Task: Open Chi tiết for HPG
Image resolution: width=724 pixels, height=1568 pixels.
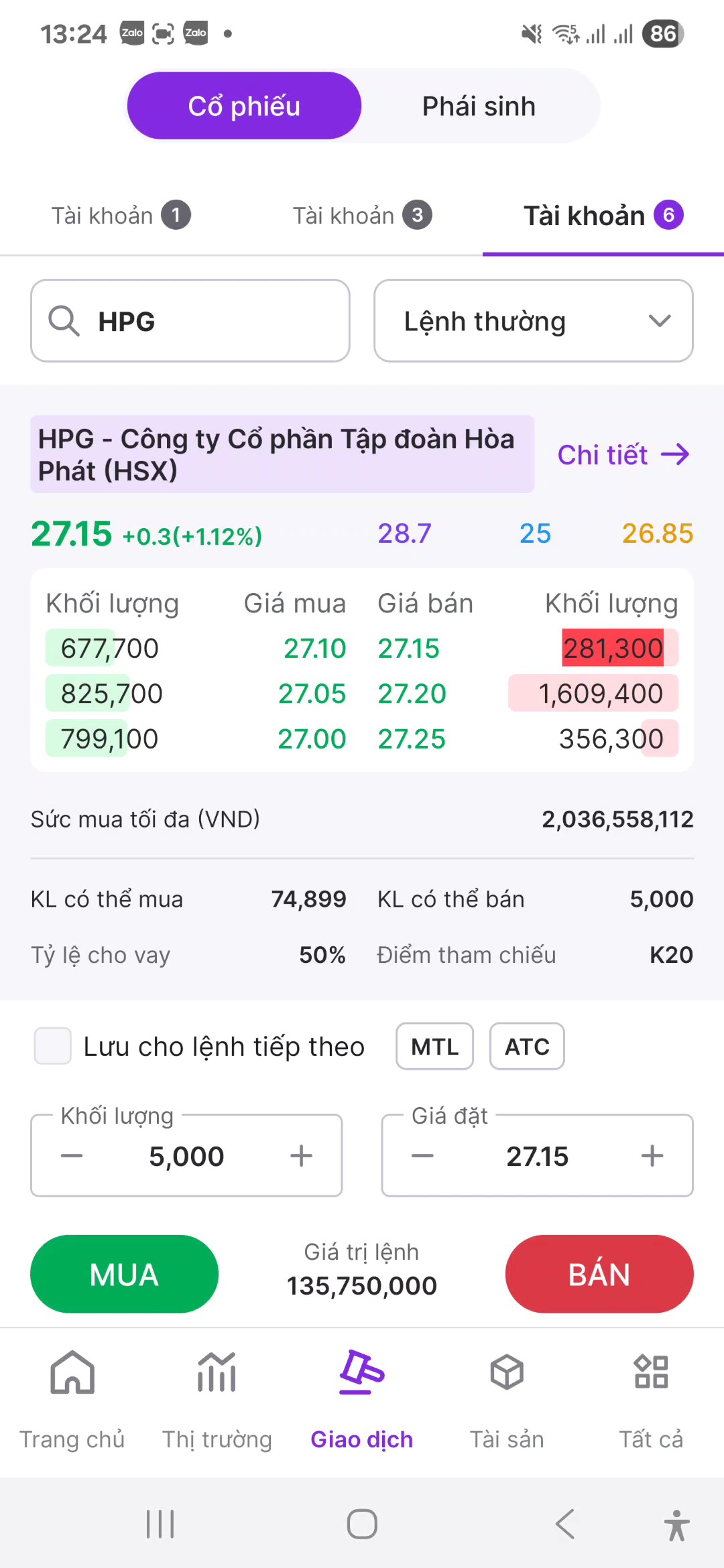Action: (623, 455)
